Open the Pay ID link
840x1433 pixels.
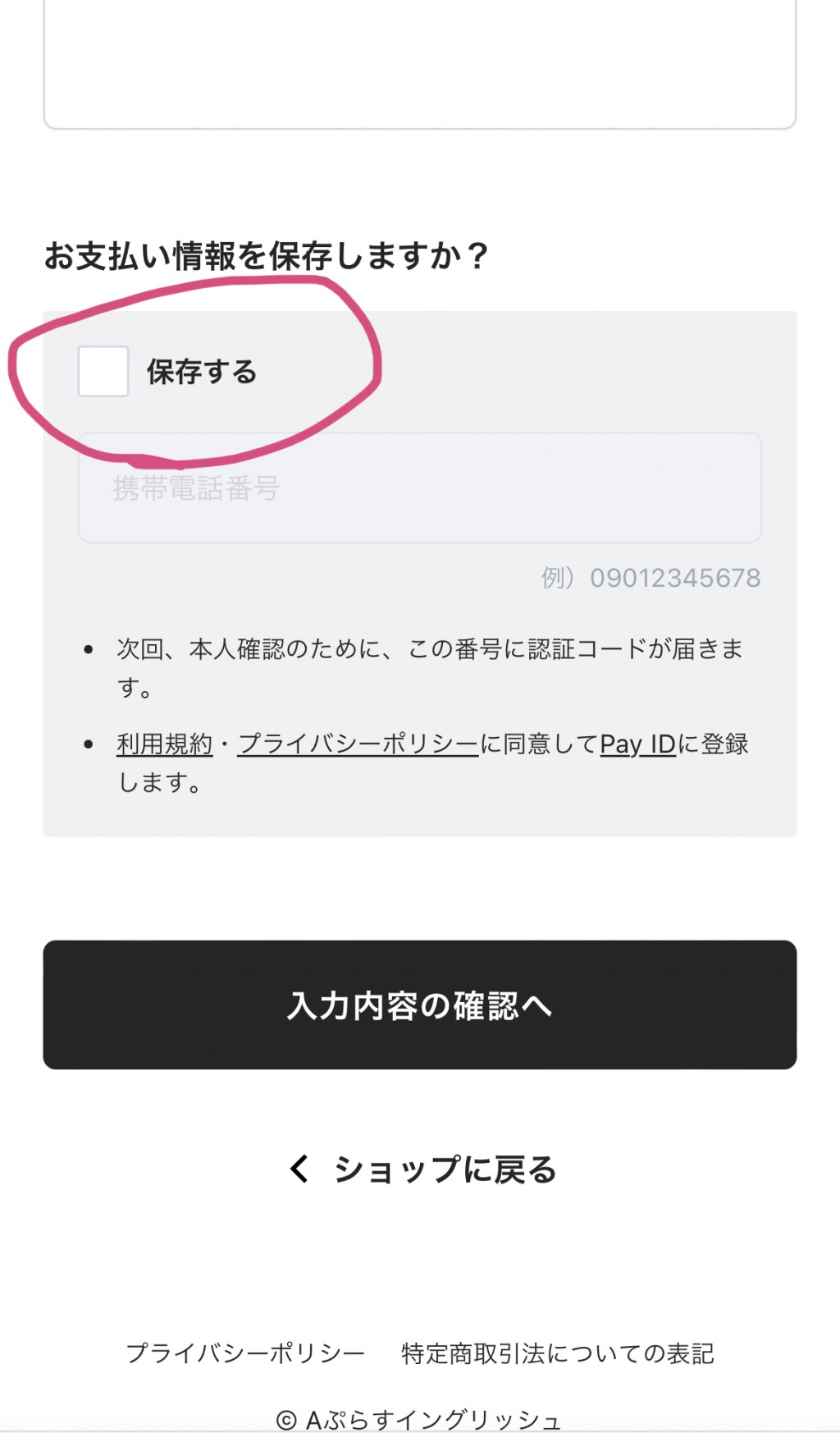pos(637,744)
